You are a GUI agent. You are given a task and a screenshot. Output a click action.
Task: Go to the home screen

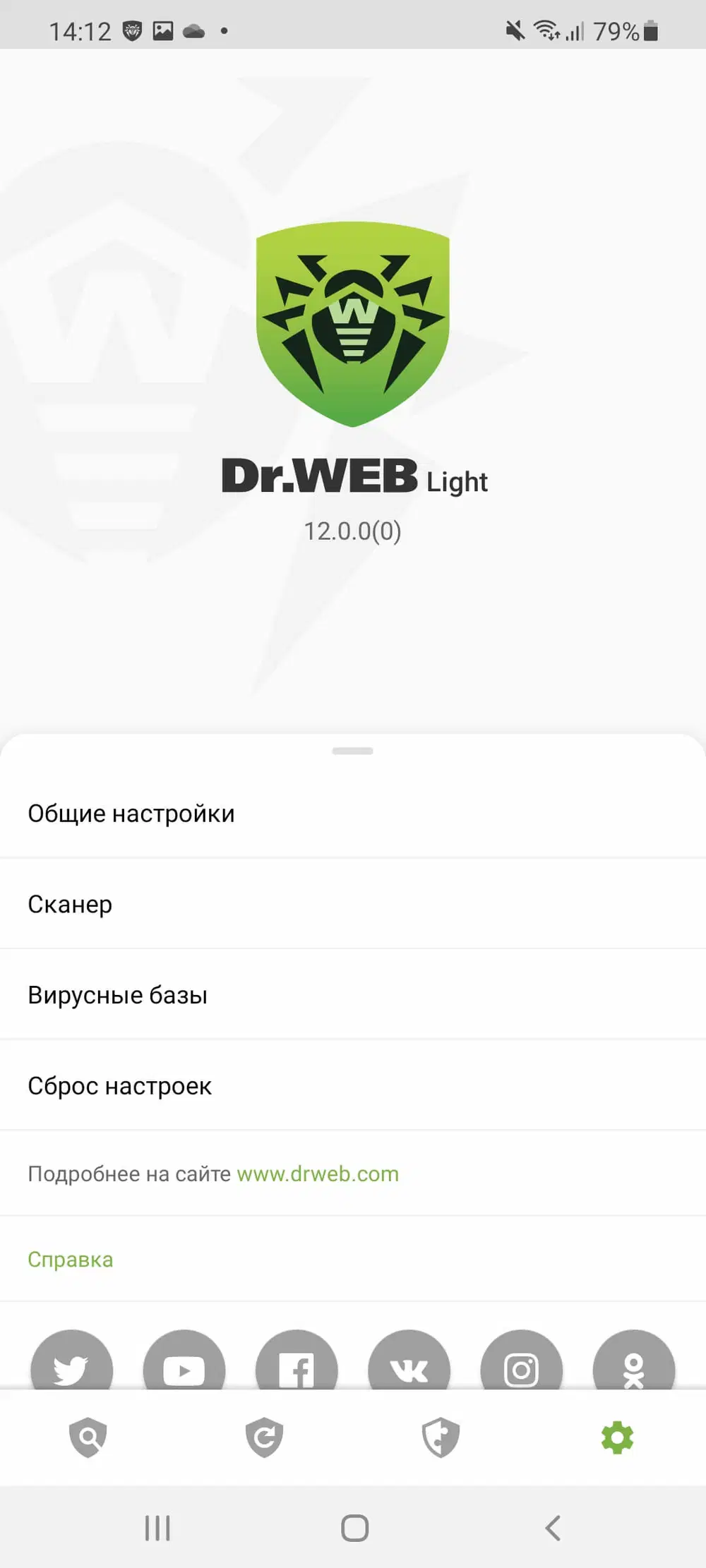coord(354,1528)
